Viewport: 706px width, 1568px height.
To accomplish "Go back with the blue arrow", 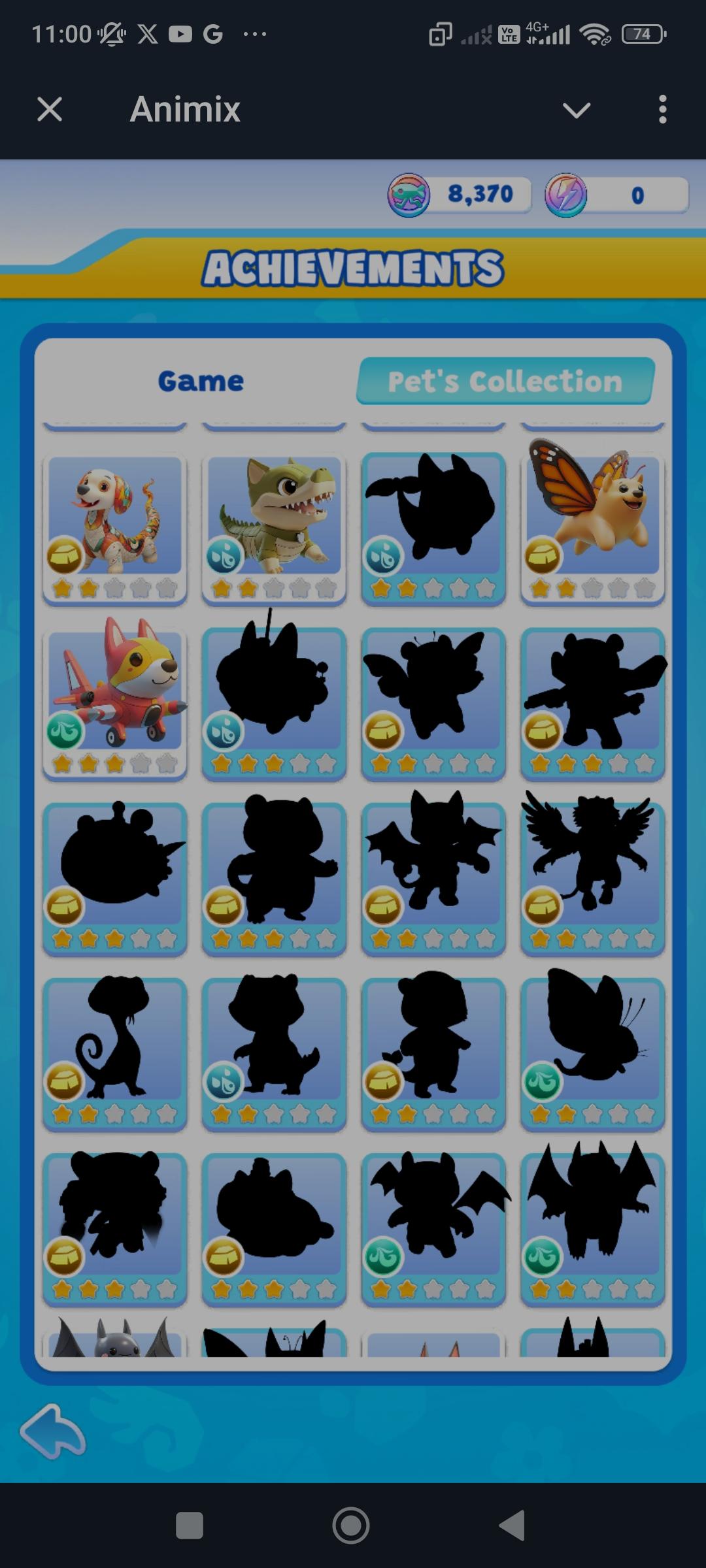I will coord(54,1432).
